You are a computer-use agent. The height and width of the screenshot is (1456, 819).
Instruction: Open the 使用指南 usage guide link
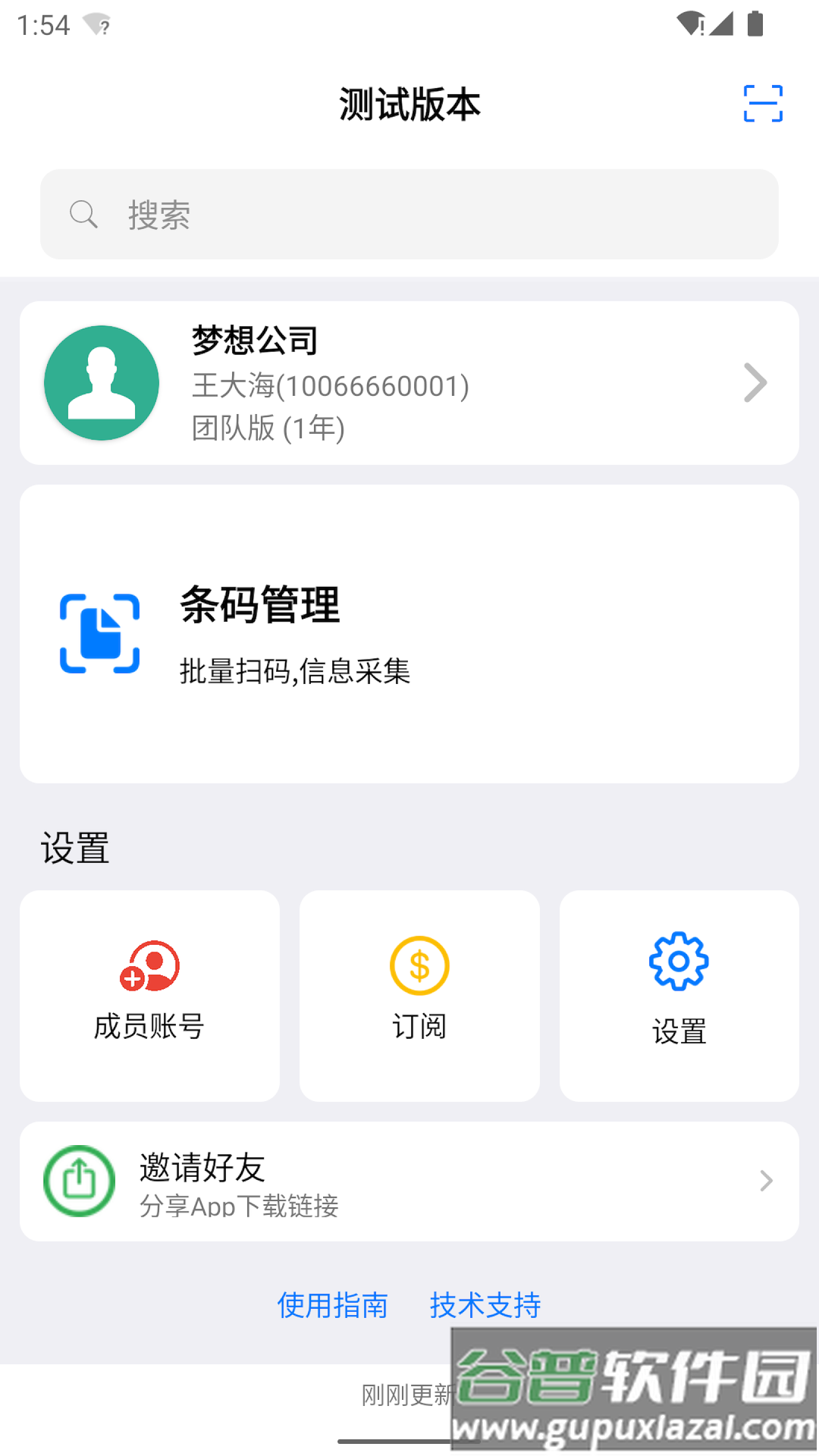tap(332, 1307)
